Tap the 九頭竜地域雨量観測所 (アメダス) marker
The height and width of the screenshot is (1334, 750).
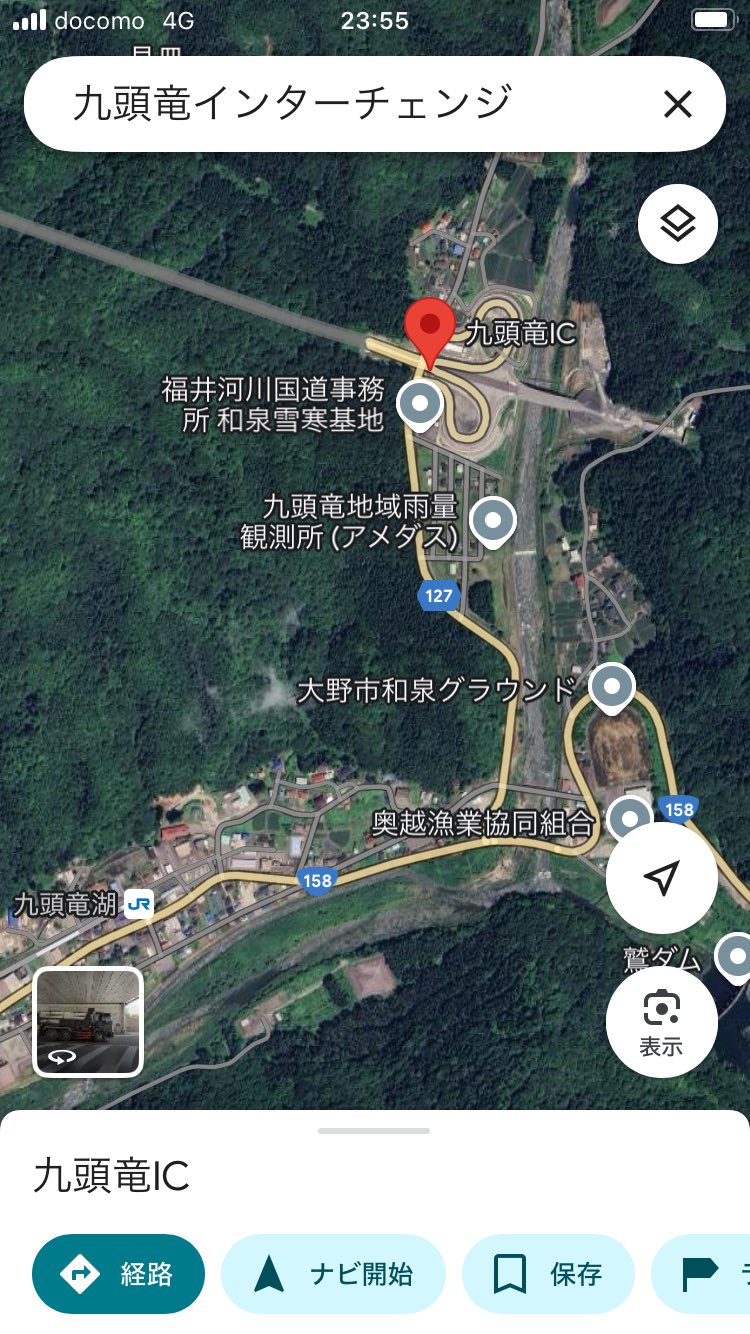click(x=492, y=522)
